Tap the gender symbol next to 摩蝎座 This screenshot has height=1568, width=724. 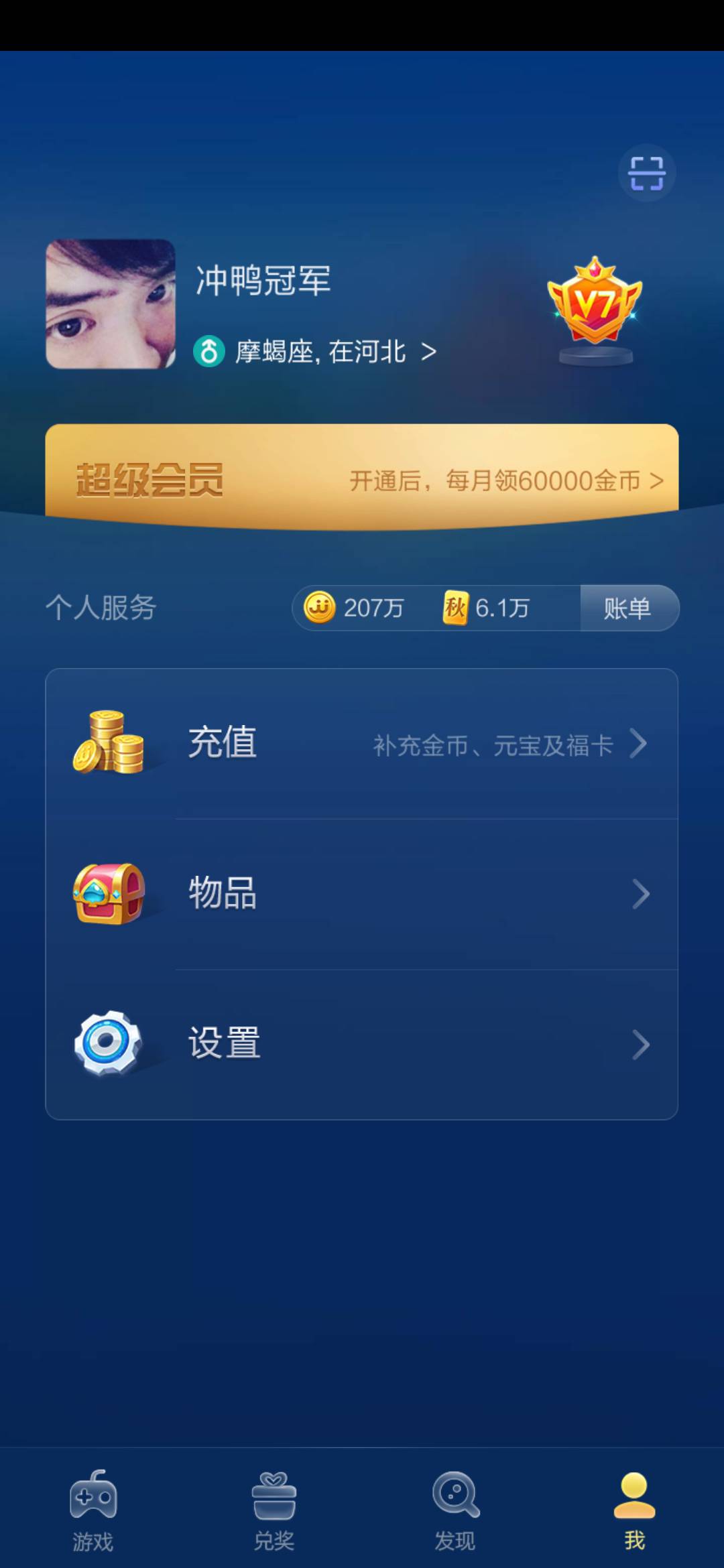[x=208, y=350]
